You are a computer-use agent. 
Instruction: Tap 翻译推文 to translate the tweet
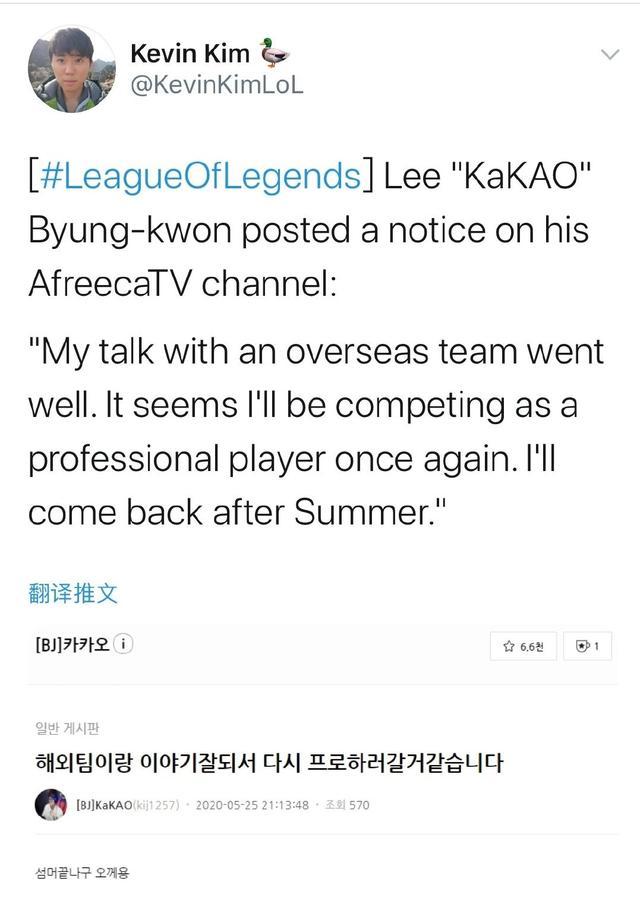[73, 593]
